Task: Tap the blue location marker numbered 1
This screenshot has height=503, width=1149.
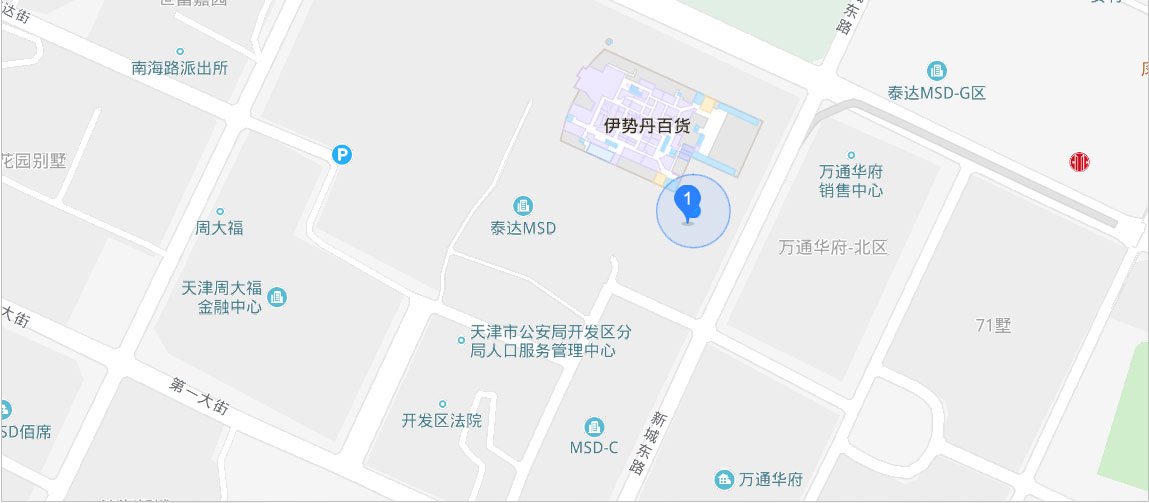Action: point(688,200)
